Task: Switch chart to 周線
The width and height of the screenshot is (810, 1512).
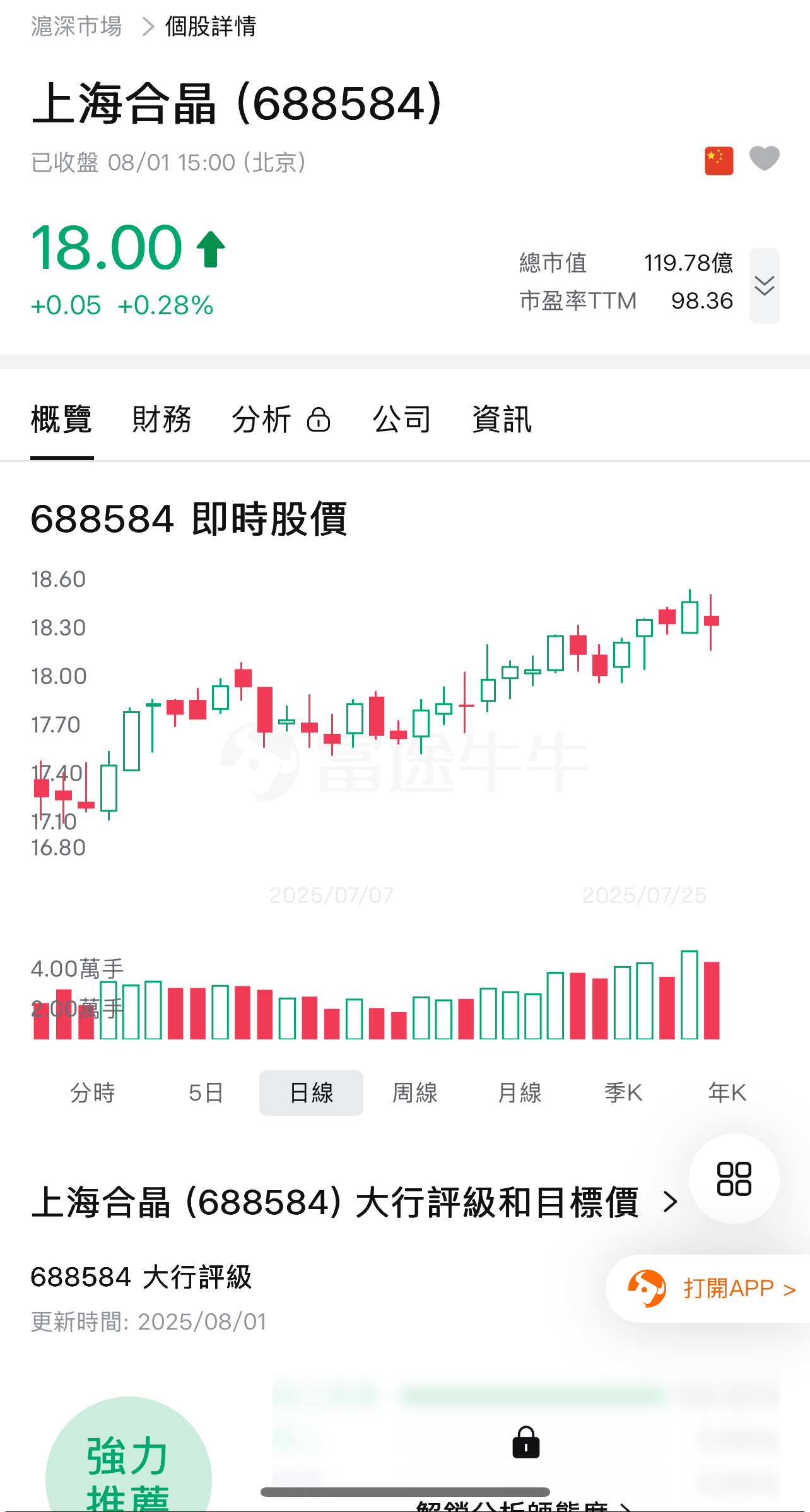Action: click(414, 1092)
